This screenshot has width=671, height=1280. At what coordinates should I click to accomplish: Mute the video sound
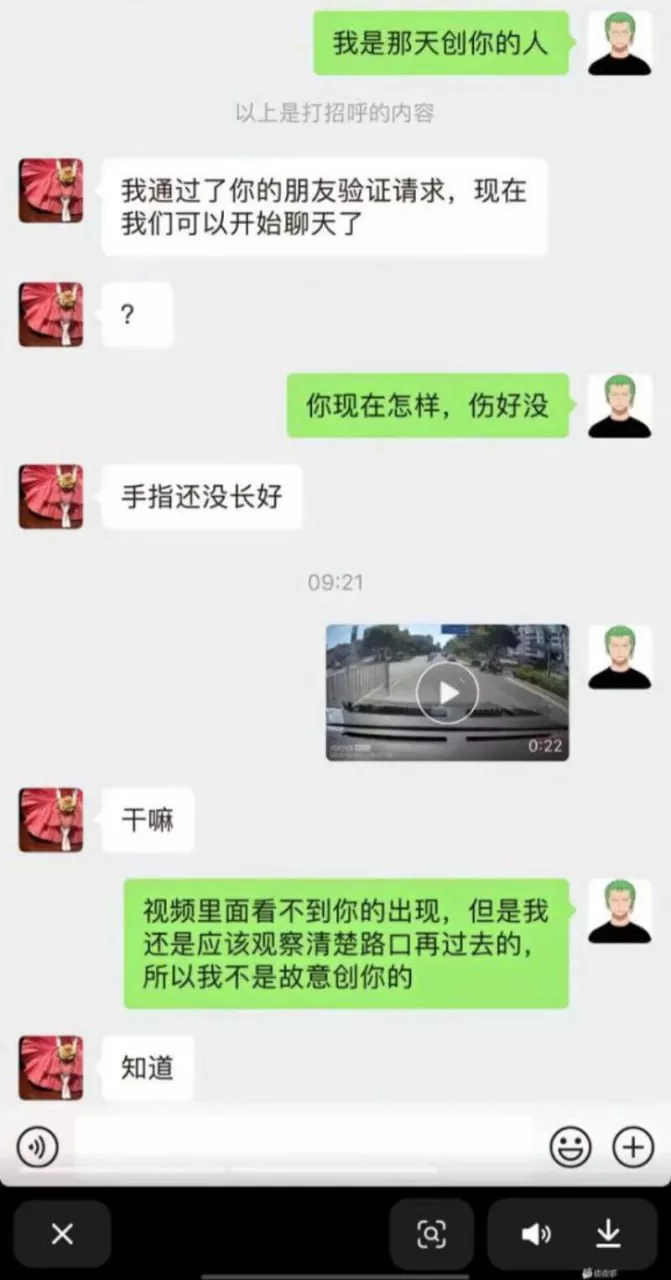pyautogui.click(x=536, y=1234)
